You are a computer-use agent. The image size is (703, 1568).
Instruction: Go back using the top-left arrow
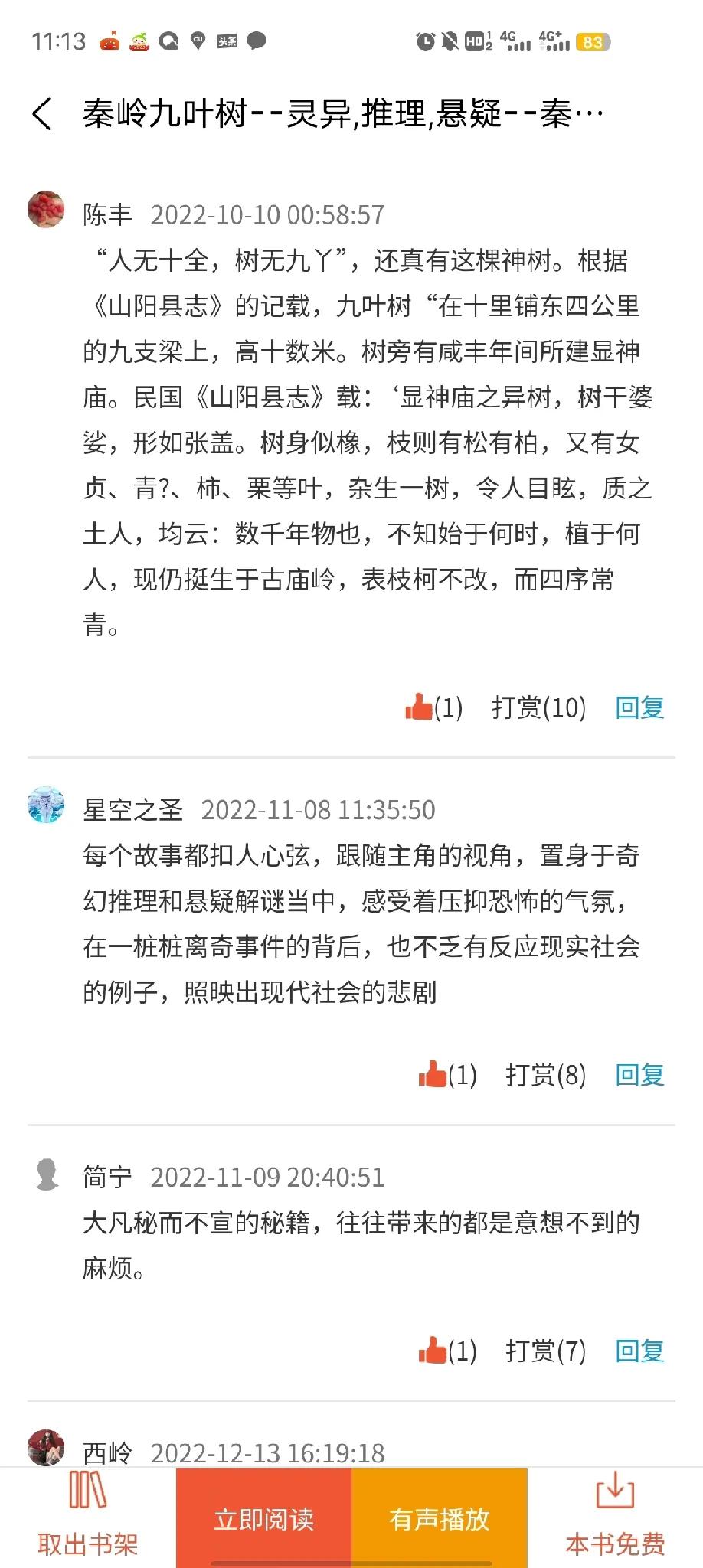click(43, 115)
